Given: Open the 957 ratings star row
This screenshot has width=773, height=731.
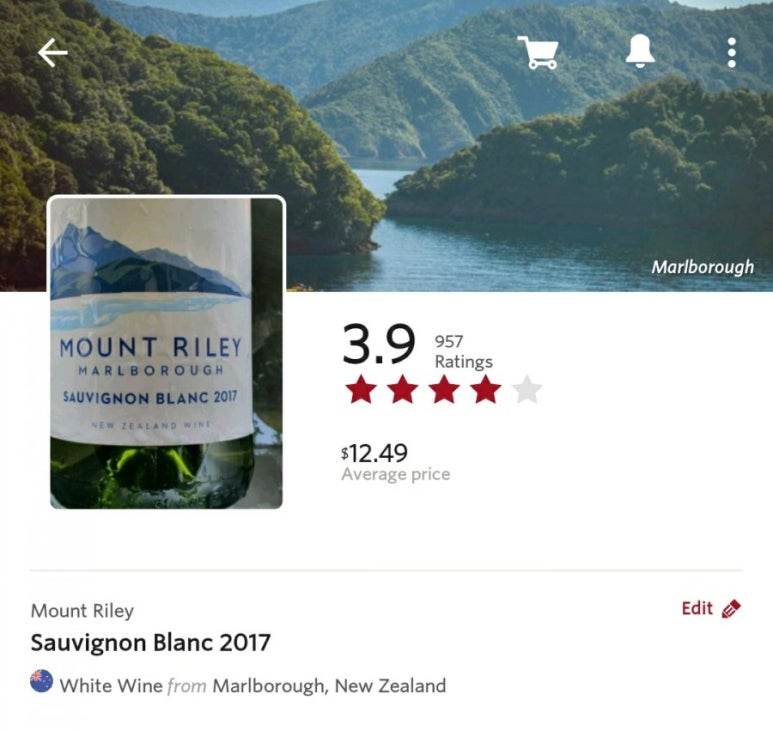Looking at the screenshot, I should pos(442,389).
